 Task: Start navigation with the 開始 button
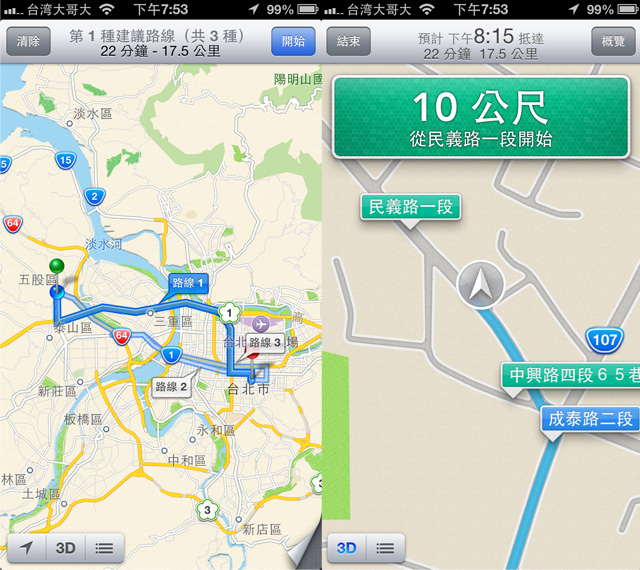click(x=293, y=42)
